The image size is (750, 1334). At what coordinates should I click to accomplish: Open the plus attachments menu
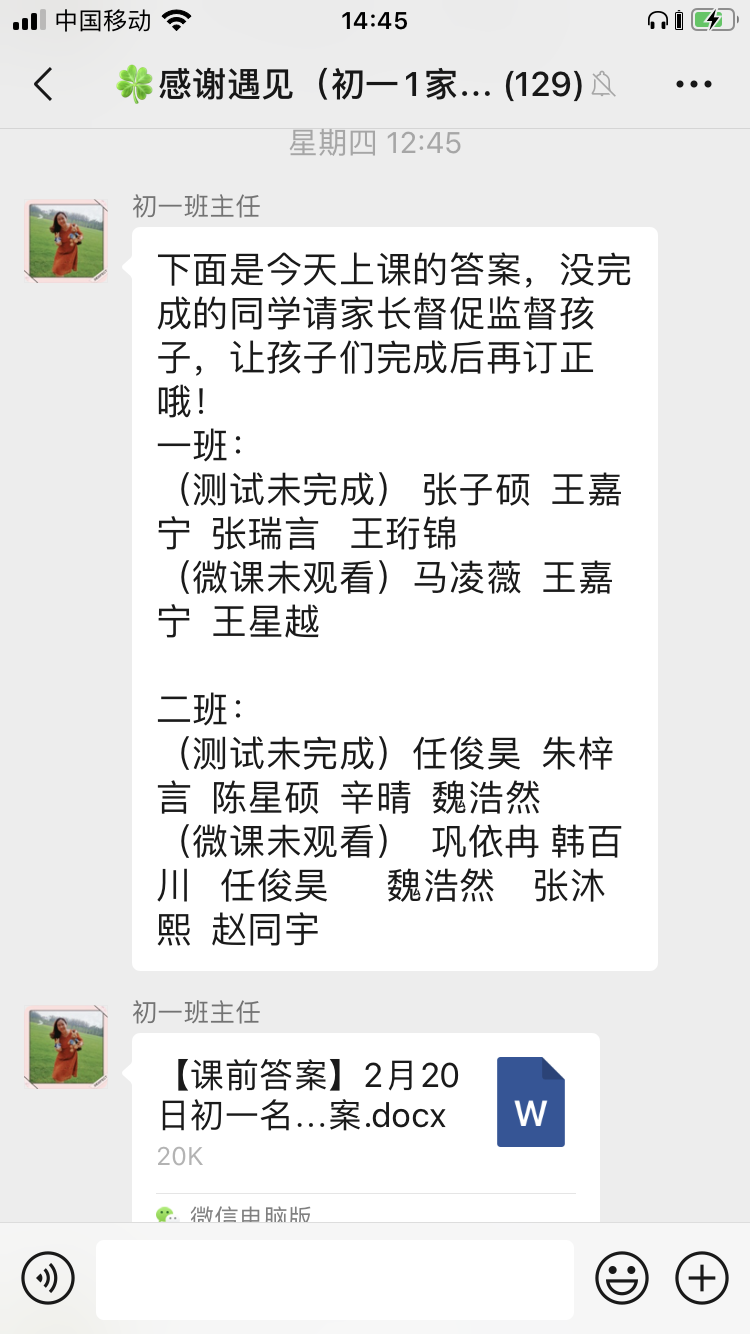point(702,1278)
